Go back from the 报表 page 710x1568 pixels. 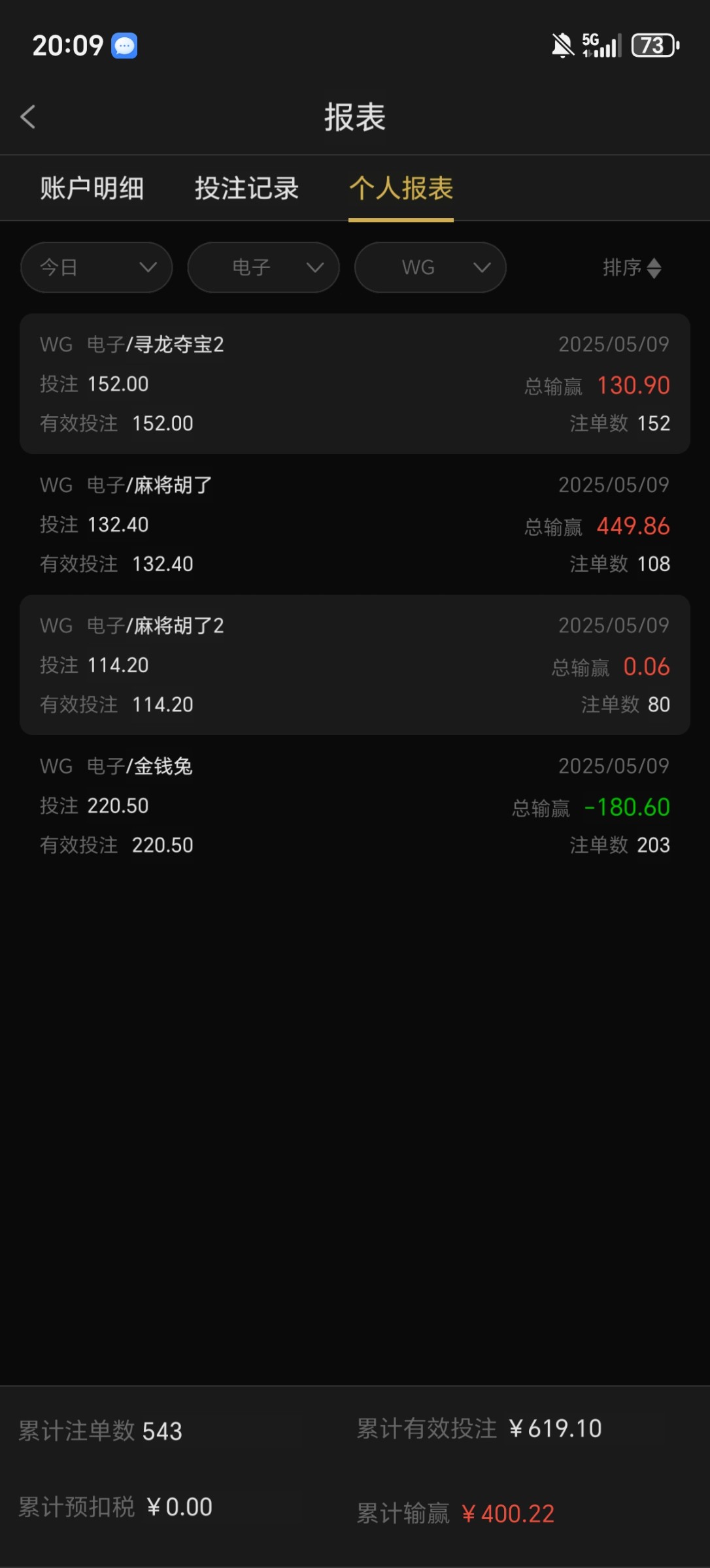coord(28,118)
